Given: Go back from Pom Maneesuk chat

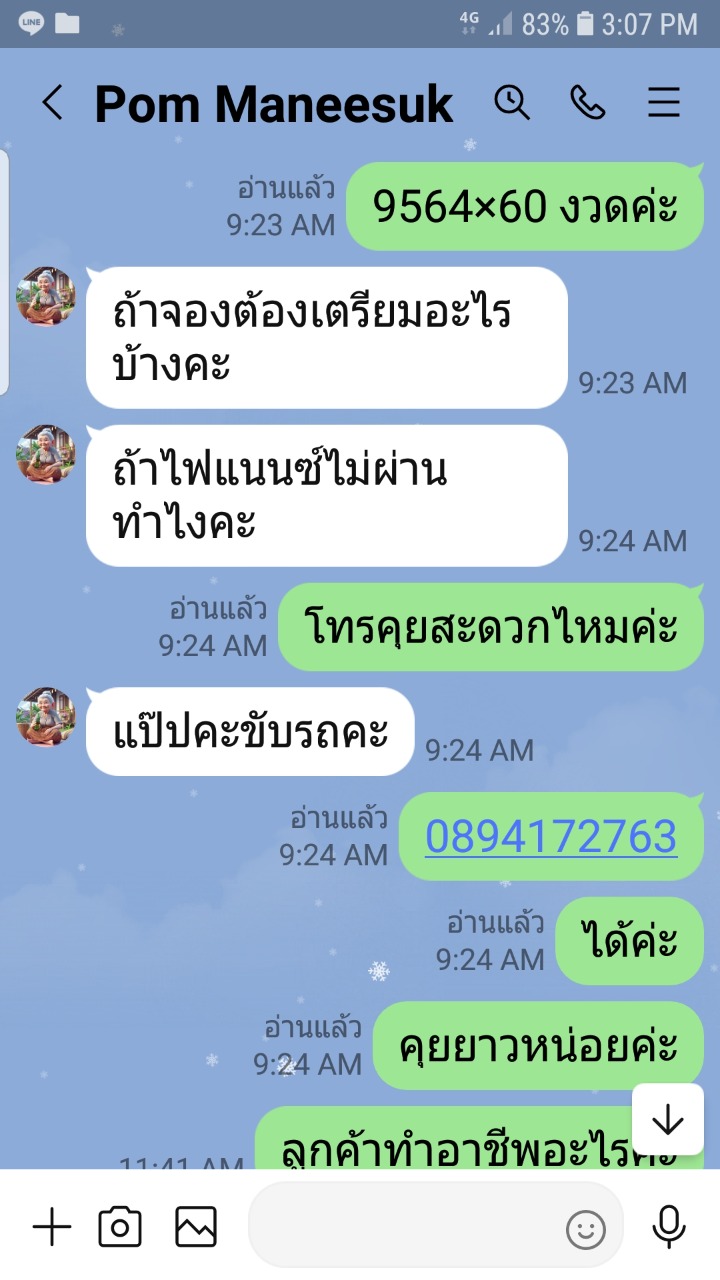Looking at the screenshot, I should pyautogui.click(x=52, y=103).
